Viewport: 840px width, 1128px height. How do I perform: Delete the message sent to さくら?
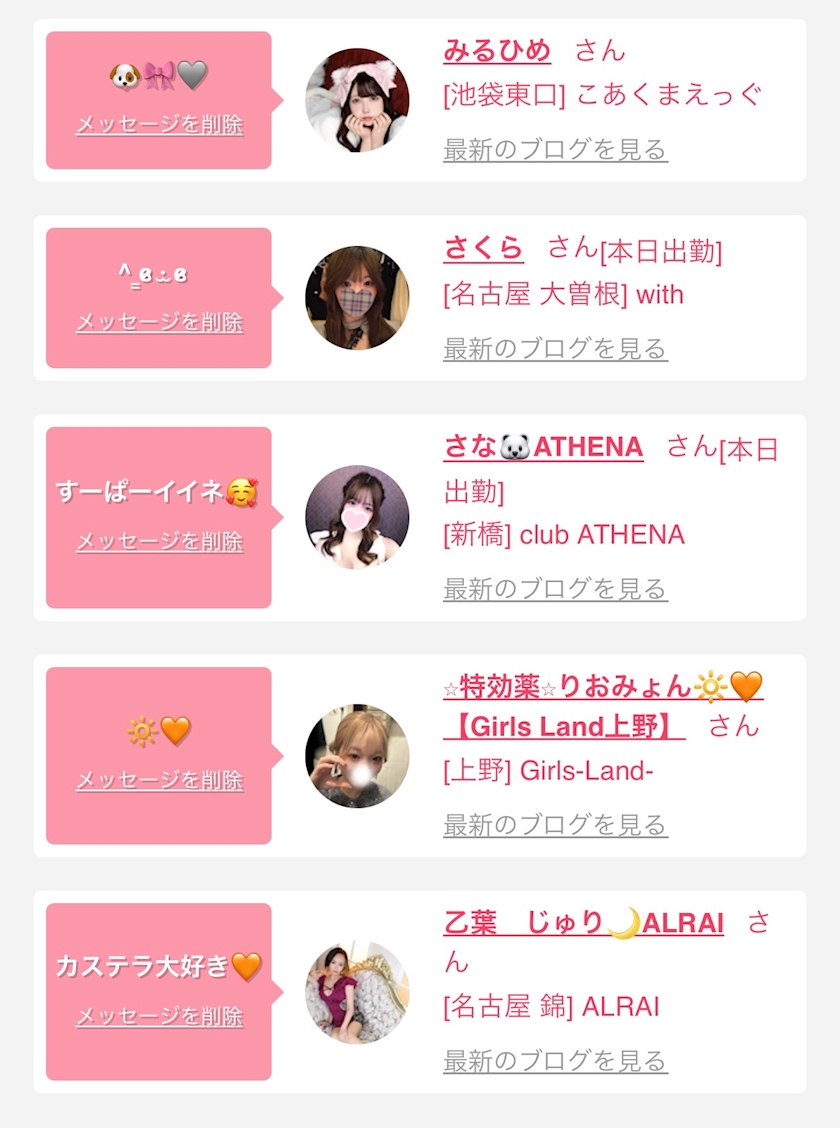160,322
